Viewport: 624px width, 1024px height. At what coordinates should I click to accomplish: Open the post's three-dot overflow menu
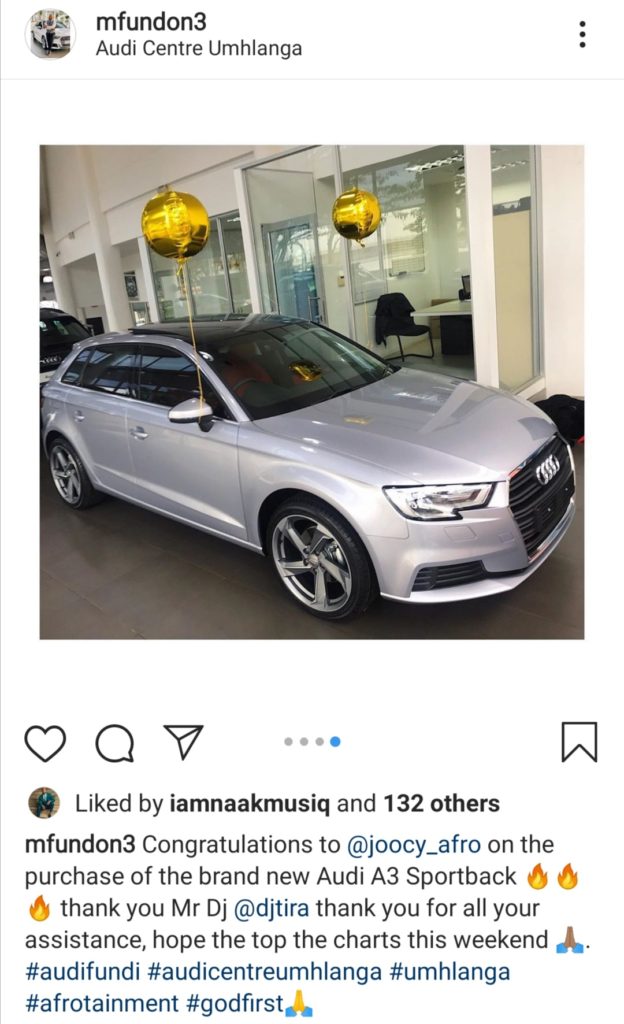582,34
